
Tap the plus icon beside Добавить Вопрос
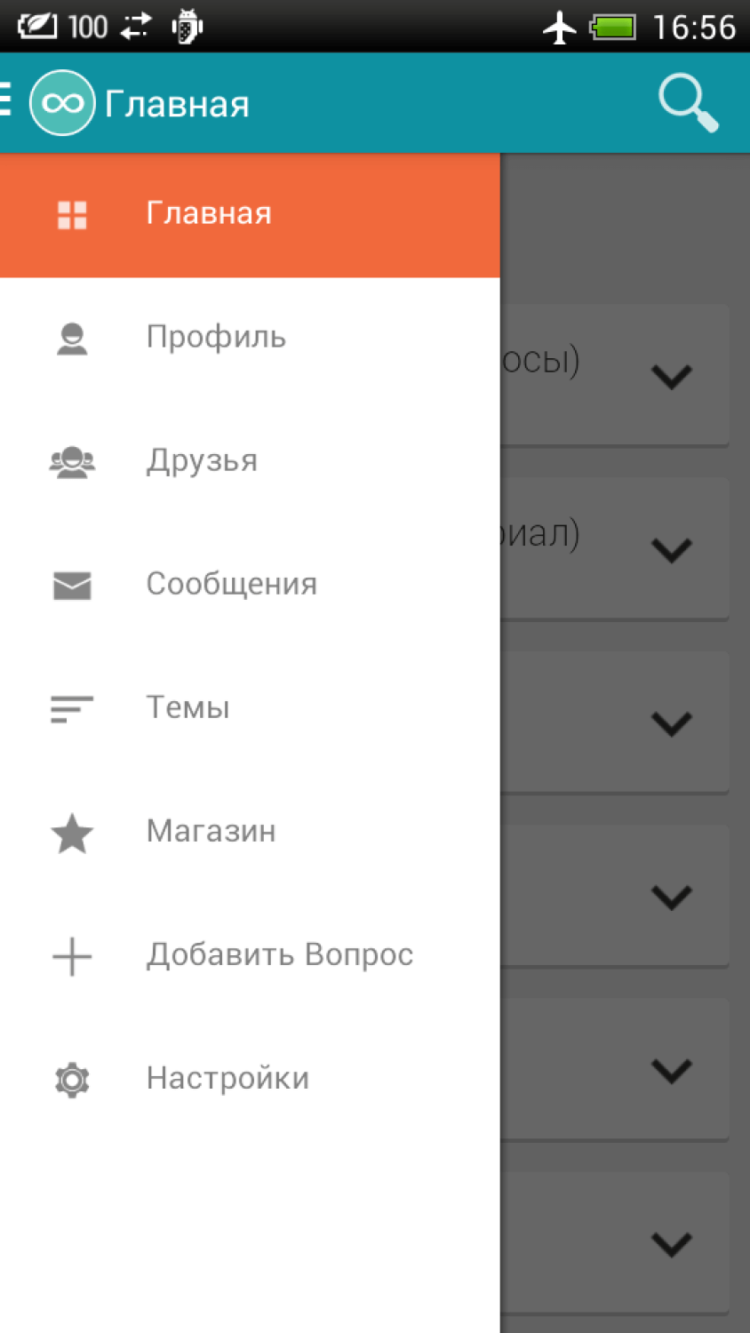pos(71,953)
